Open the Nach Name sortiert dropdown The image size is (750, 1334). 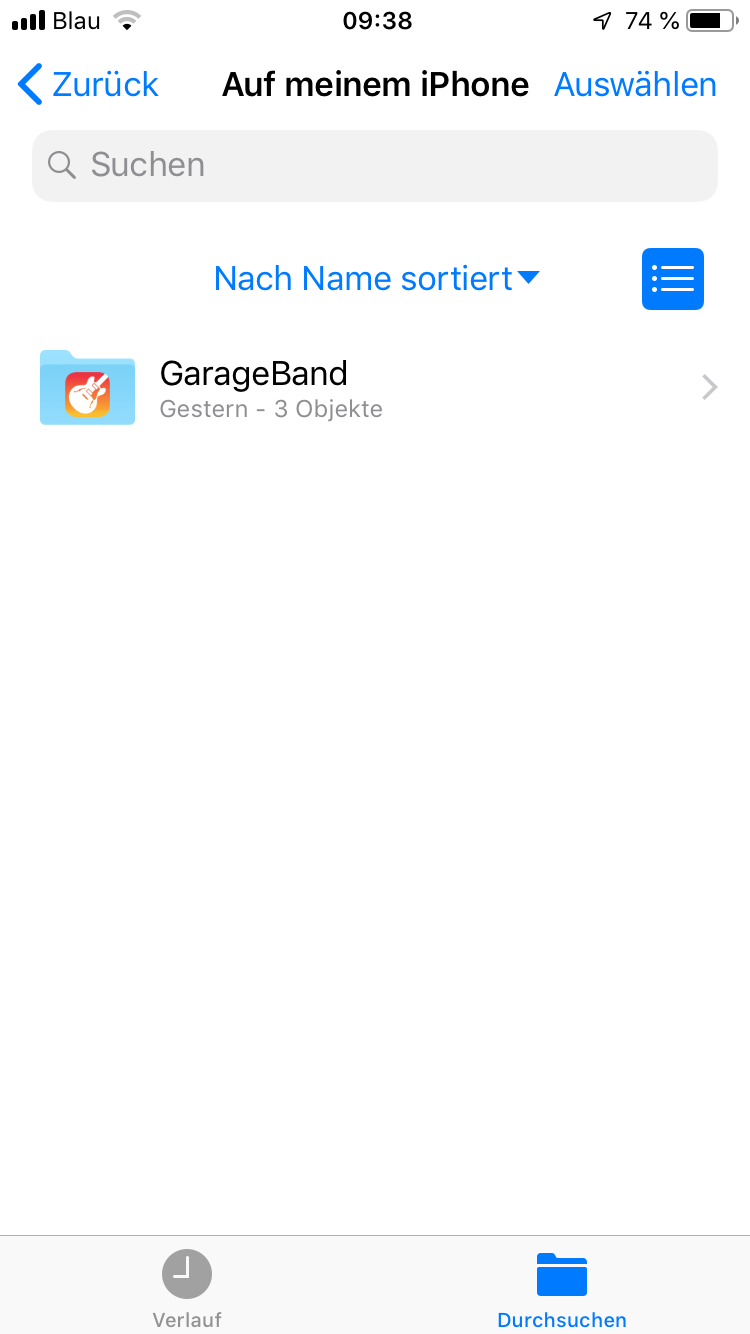click(377, 278)
